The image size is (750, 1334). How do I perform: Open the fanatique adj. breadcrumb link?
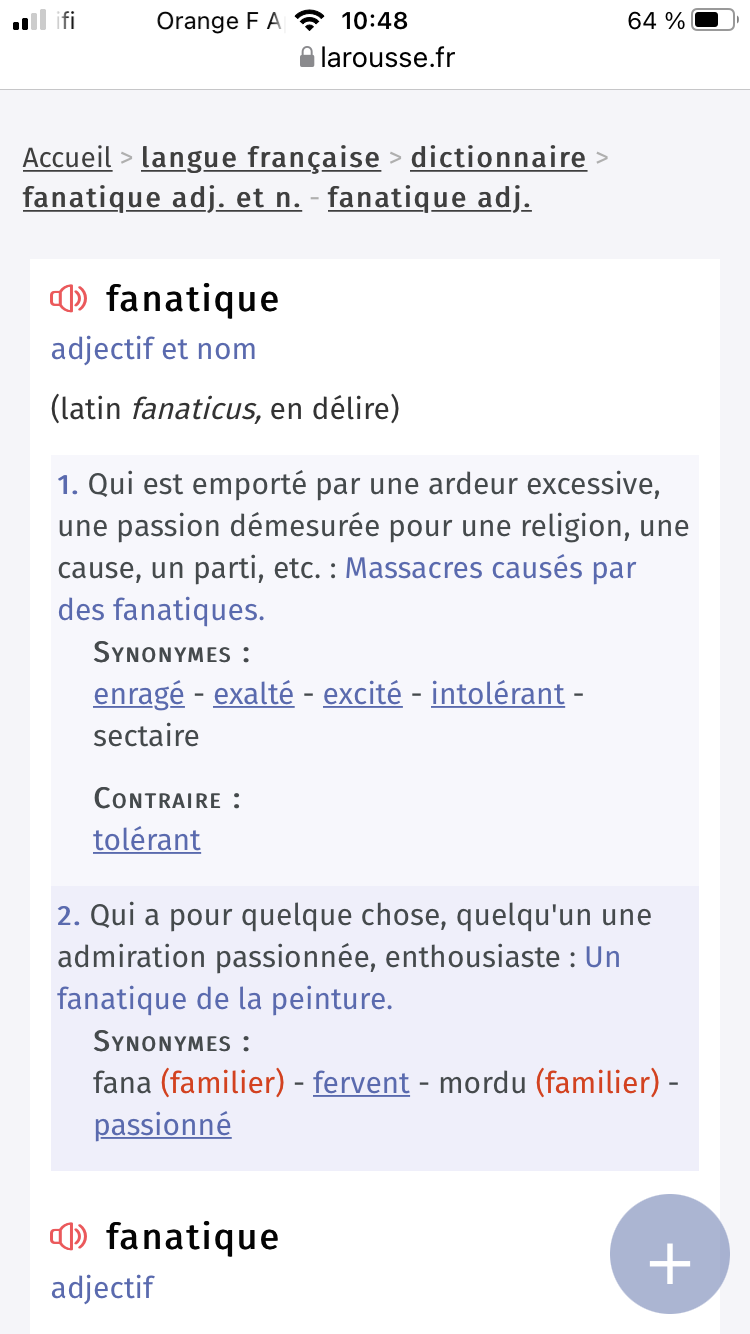(x=429, y=198)
